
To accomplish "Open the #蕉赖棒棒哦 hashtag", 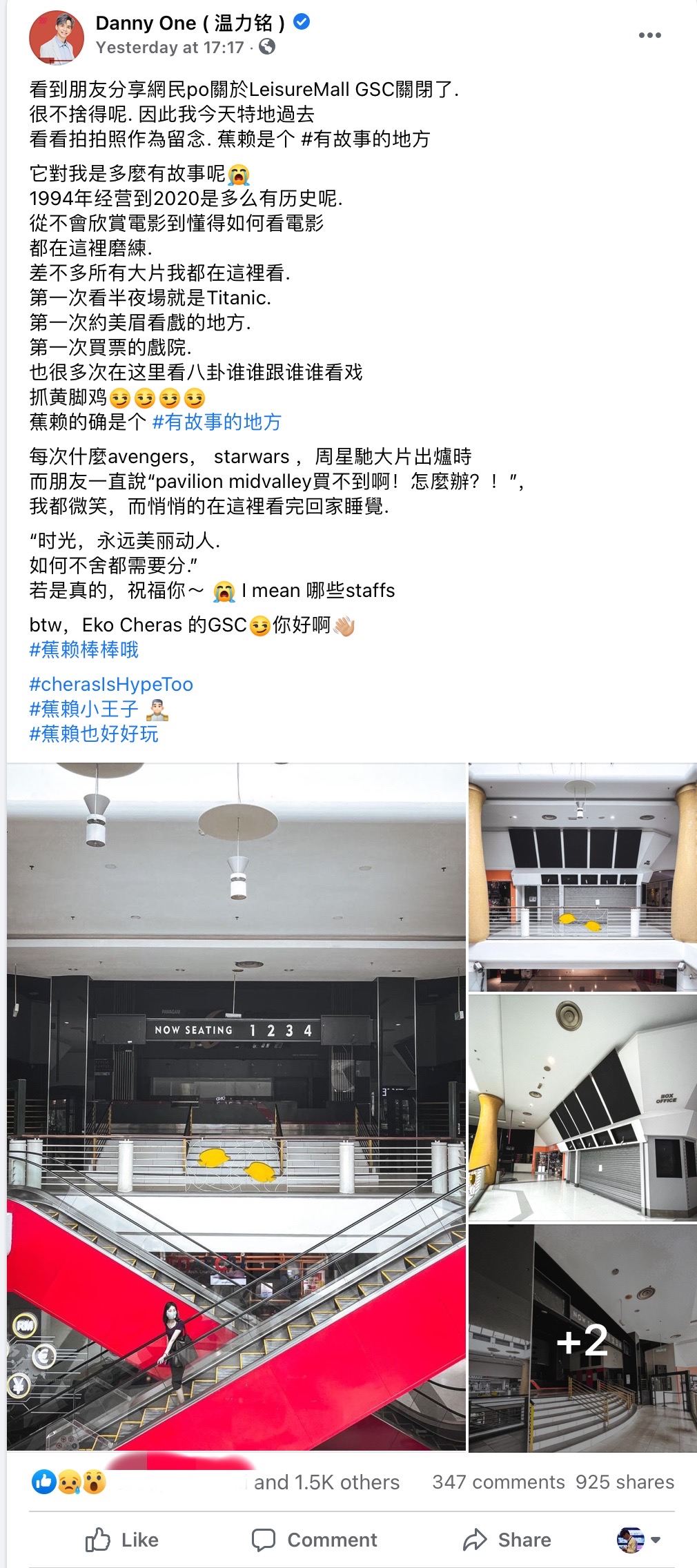I will coord(84,649).
